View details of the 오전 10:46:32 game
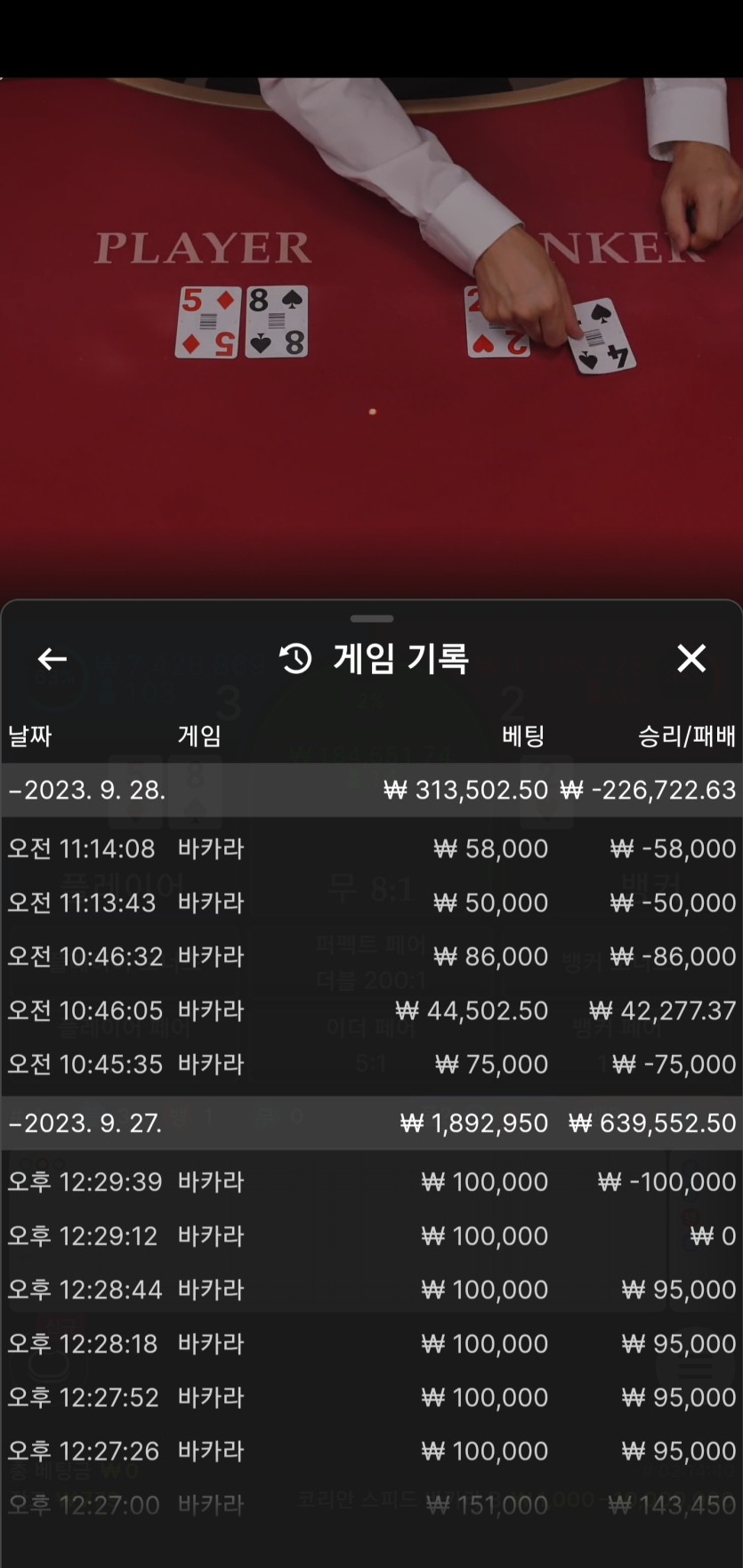Viewport: 743px width, 1568px height. [371, 956]
